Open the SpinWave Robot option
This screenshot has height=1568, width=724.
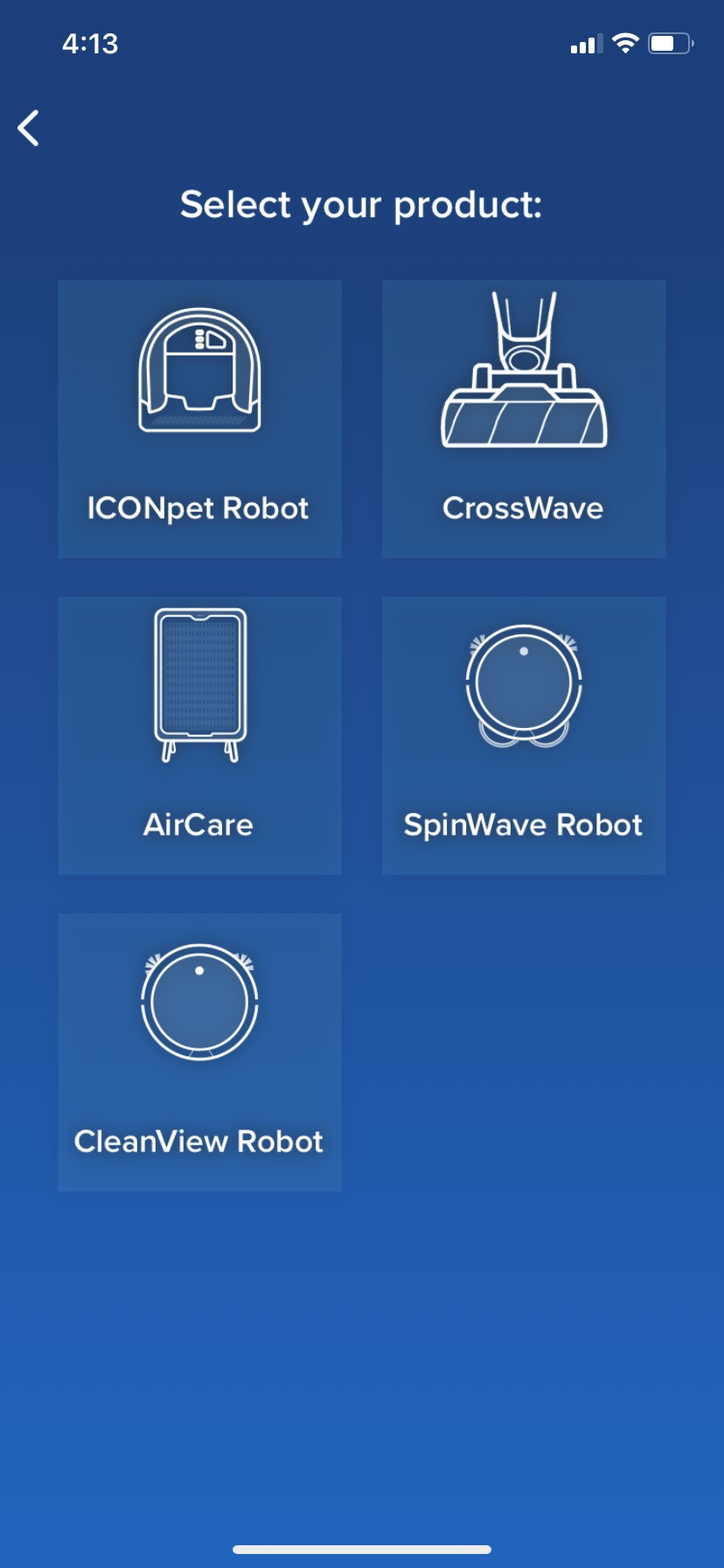[524, 736]
